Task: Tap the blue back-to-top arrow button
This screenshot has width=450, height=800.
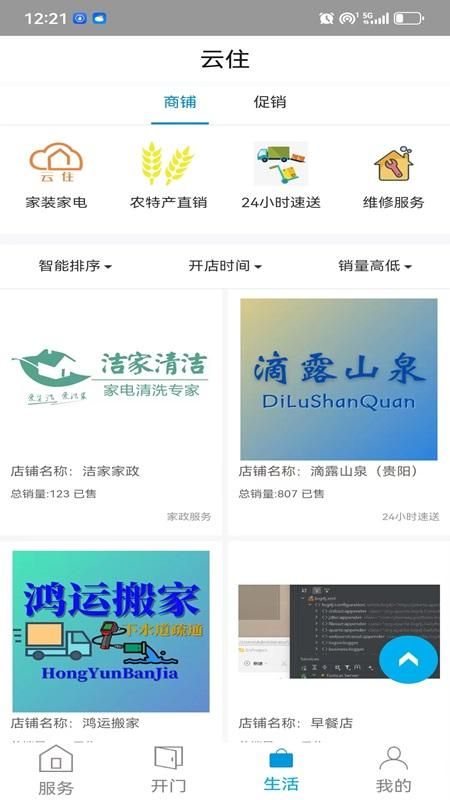Action: [408, 659]
